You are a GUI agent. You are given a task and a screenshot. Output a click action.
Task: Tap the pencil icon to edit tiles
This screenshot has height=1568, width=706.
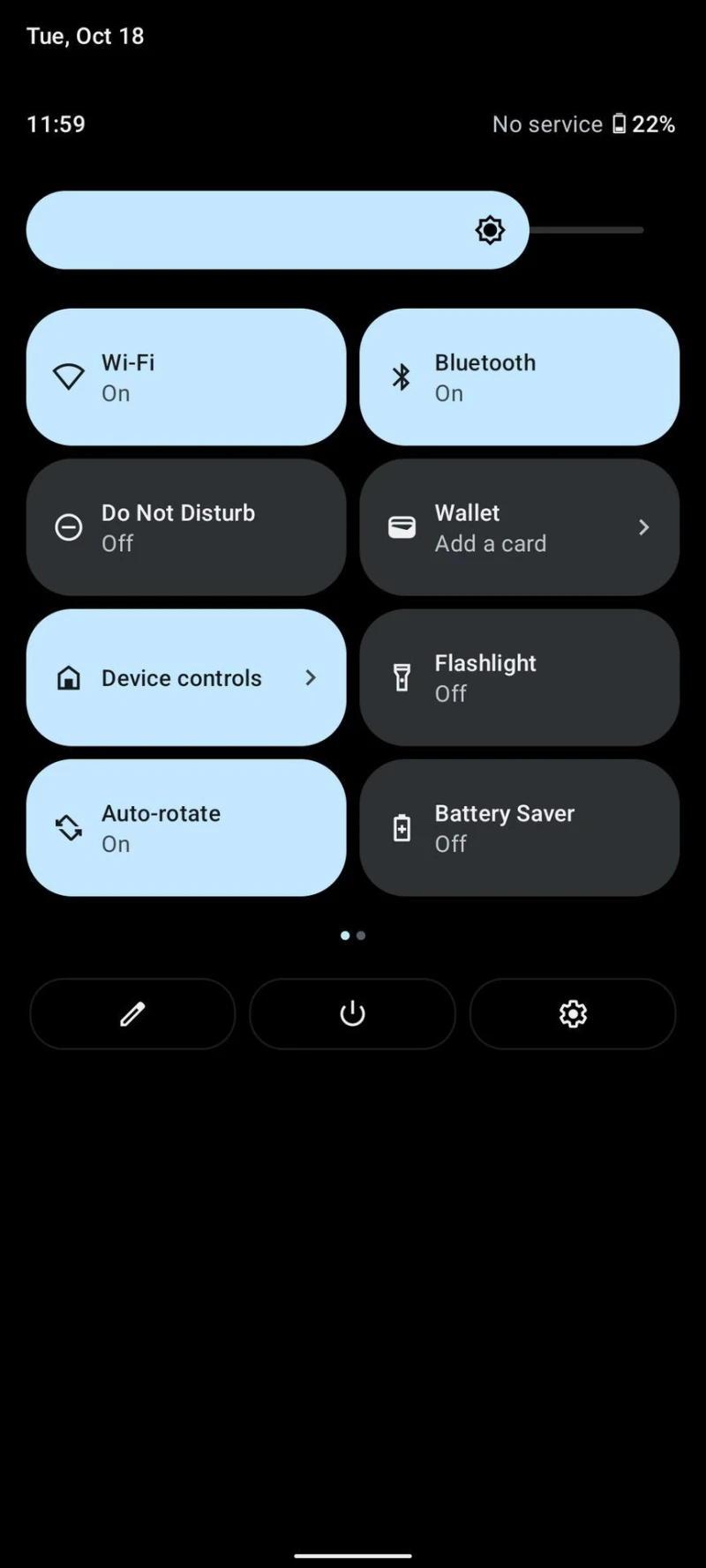(x=132, y=1013)
